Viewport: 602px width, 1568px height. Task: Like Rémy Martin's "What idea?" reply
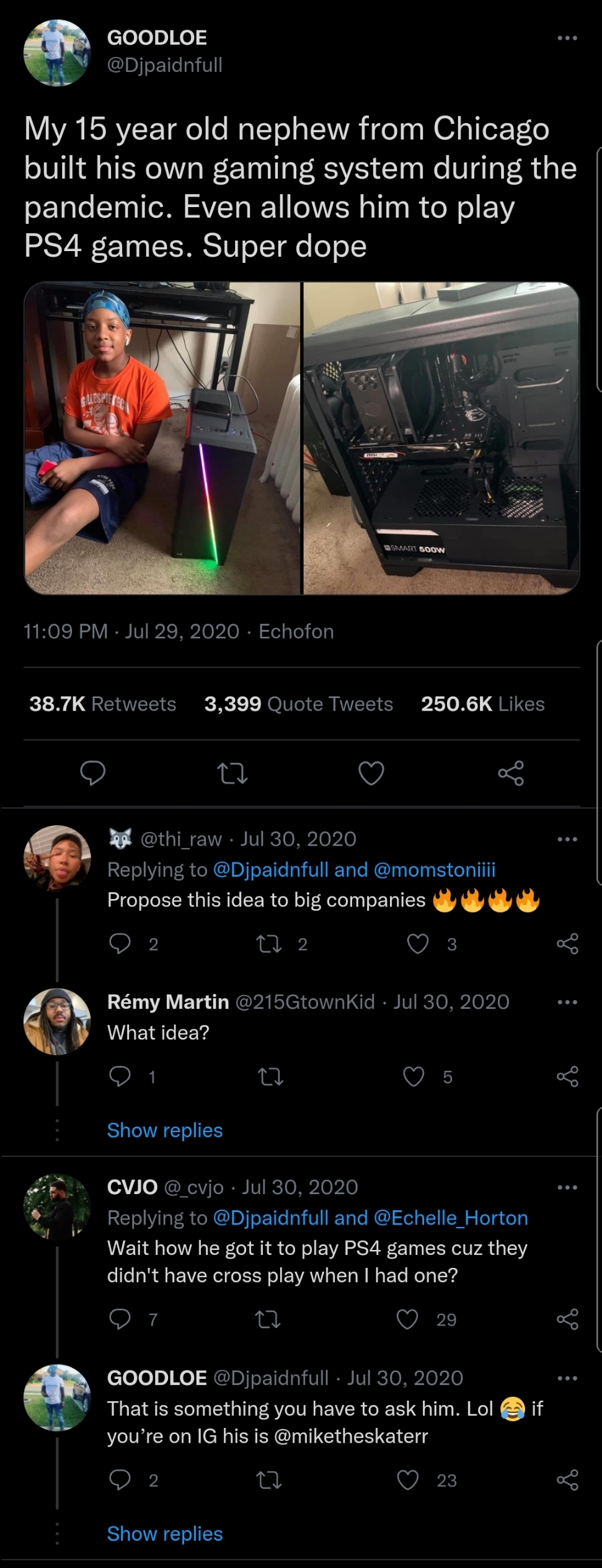click(414, 1077)
